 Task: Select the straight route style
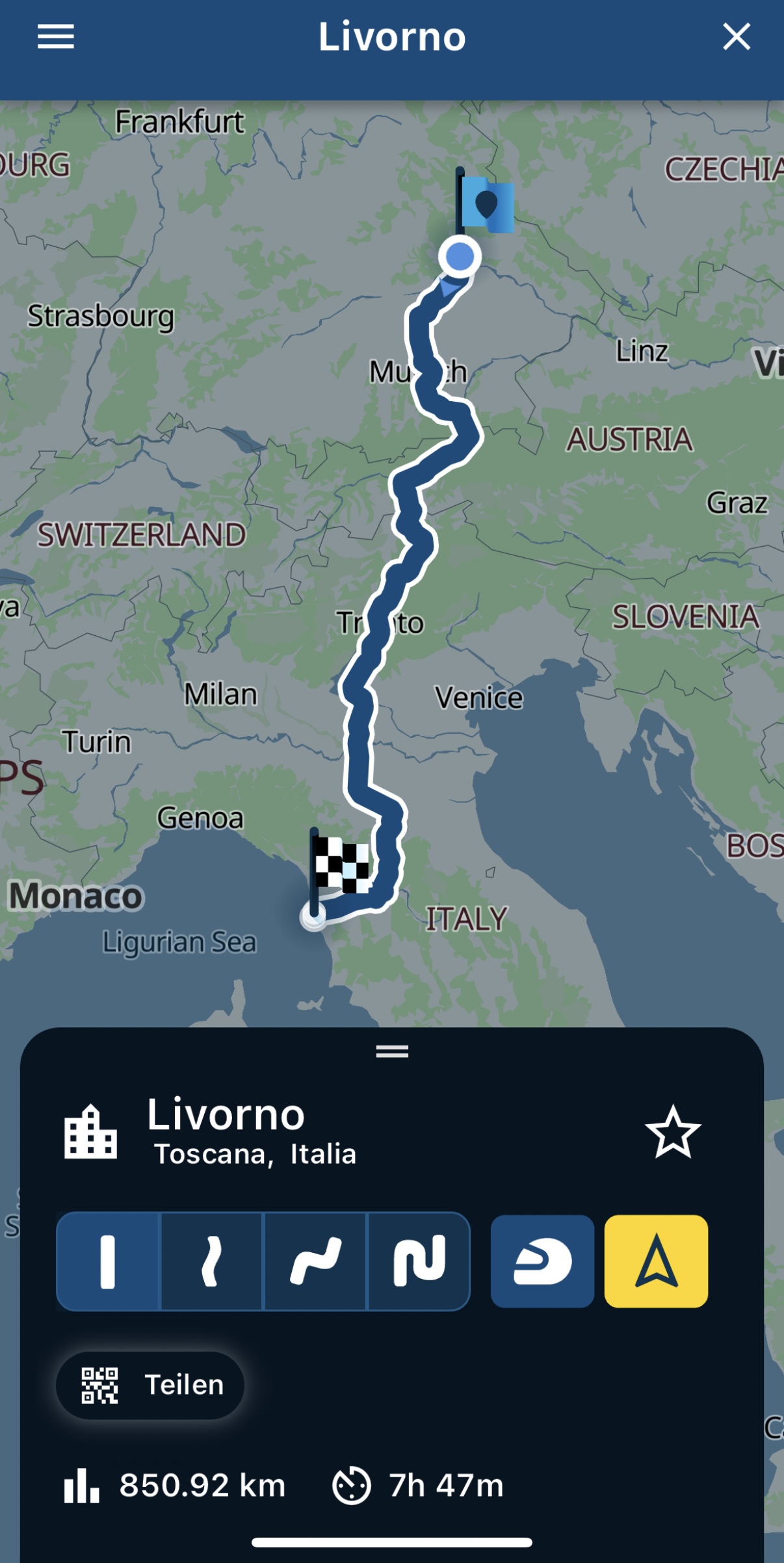109,1261
